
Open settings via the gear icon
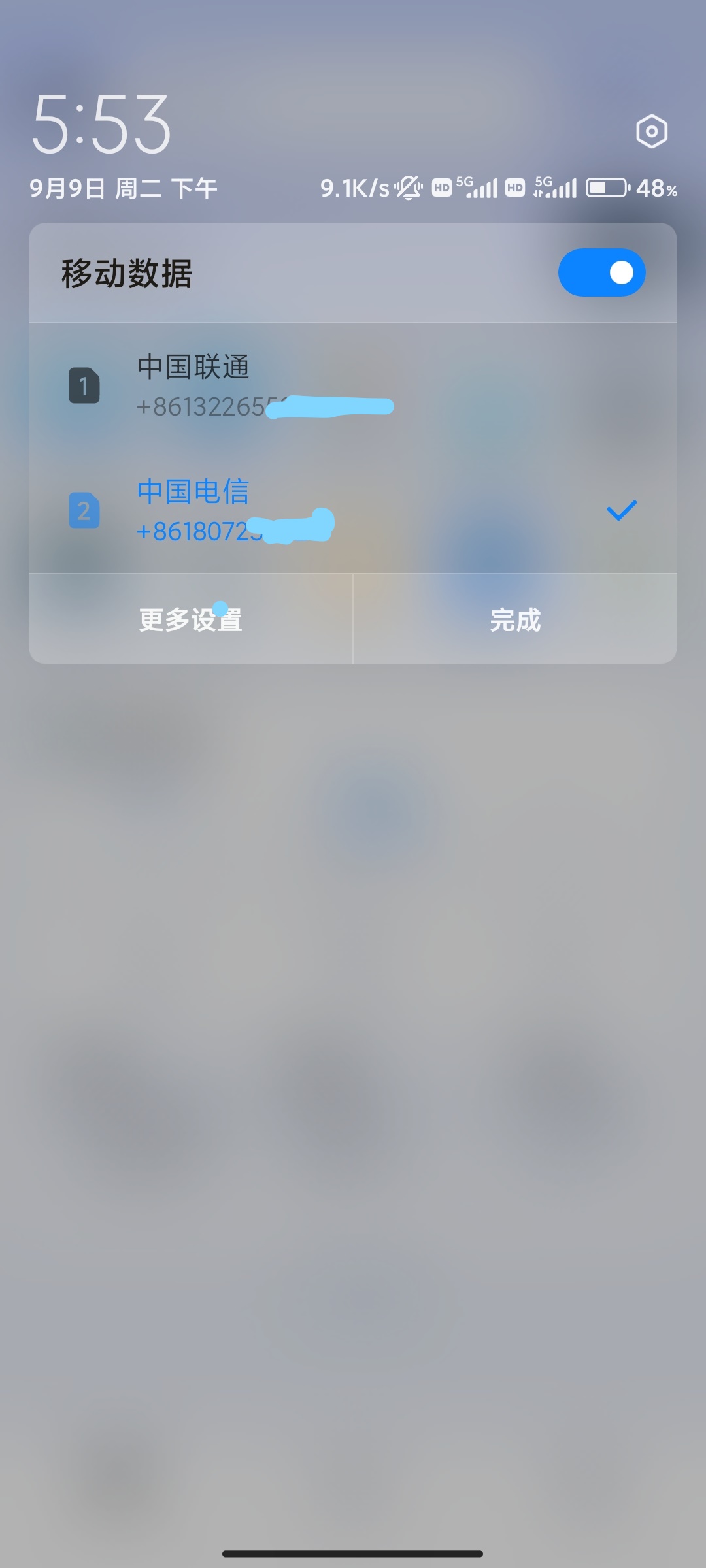[651, 131]
